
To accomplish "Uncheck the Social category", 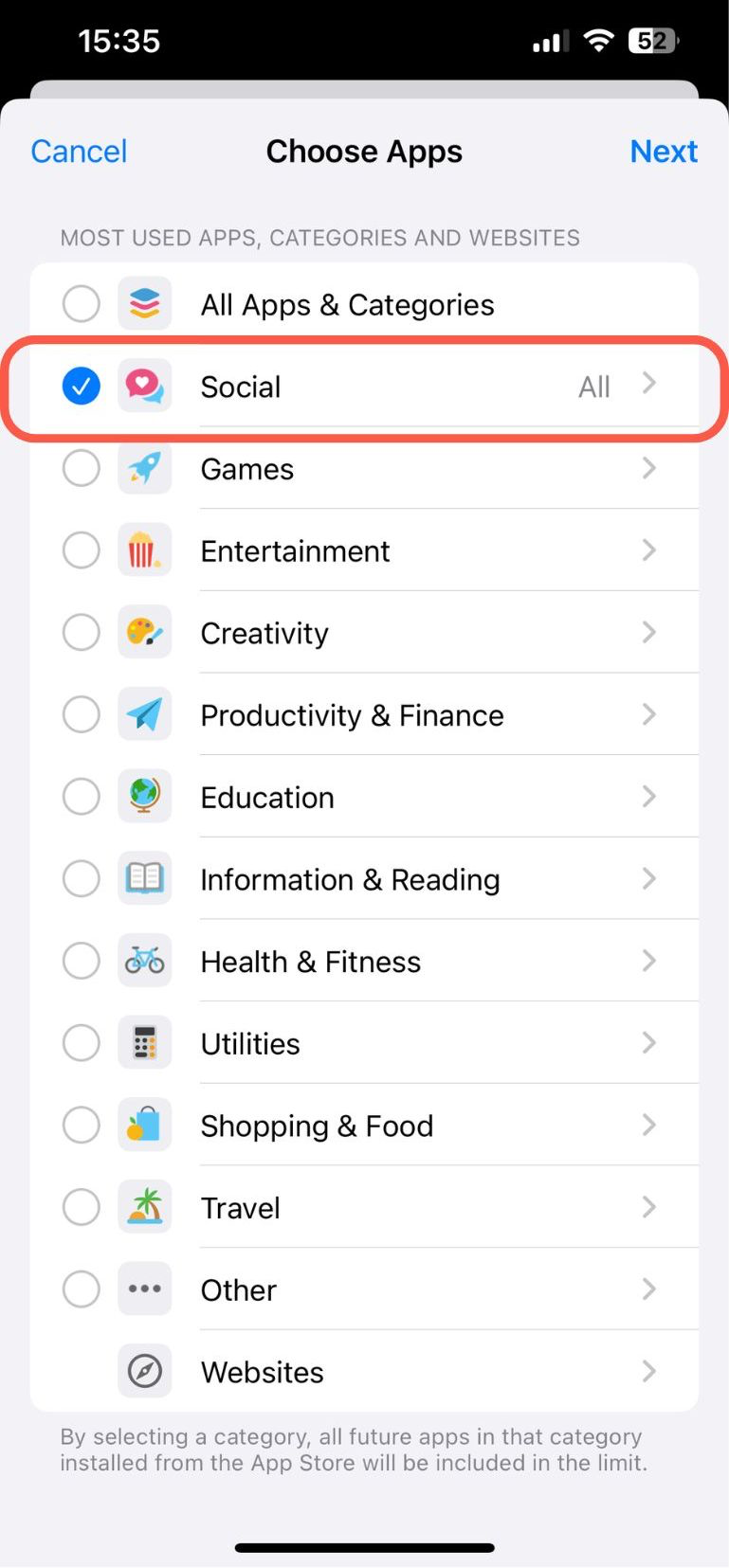I will 82,387.
